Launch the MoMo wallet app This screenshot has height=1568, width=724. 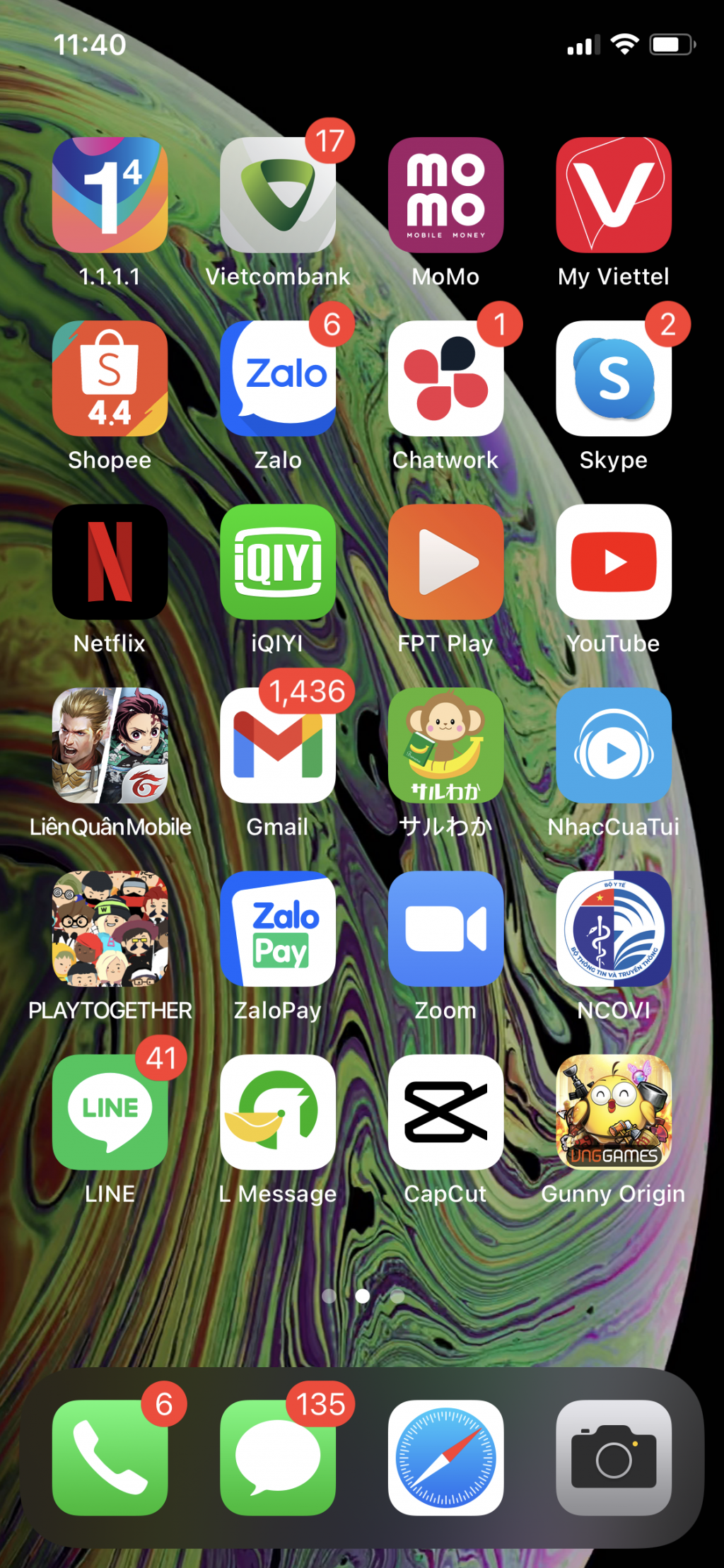(x=445, y=194)
